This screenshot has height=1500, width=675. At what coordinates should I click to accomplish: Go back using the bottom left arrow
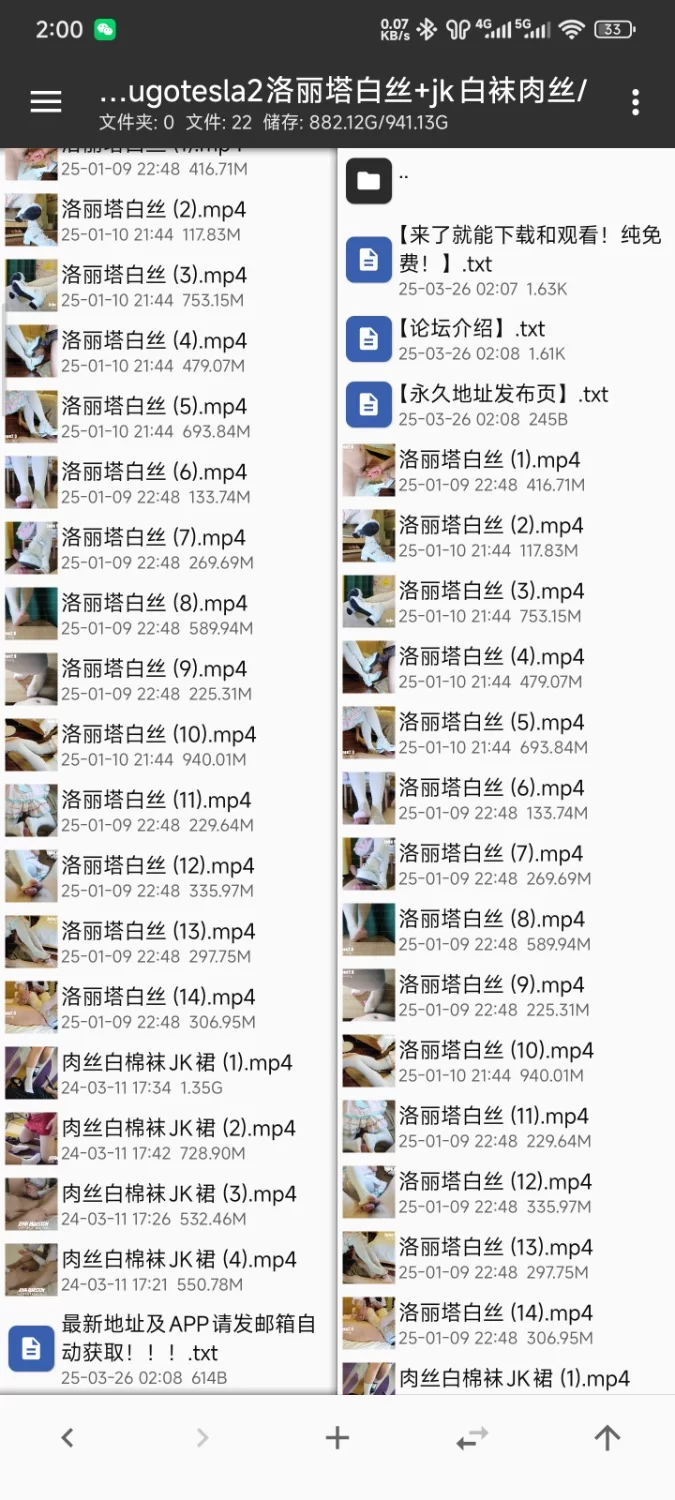(x=67, y=1438)
